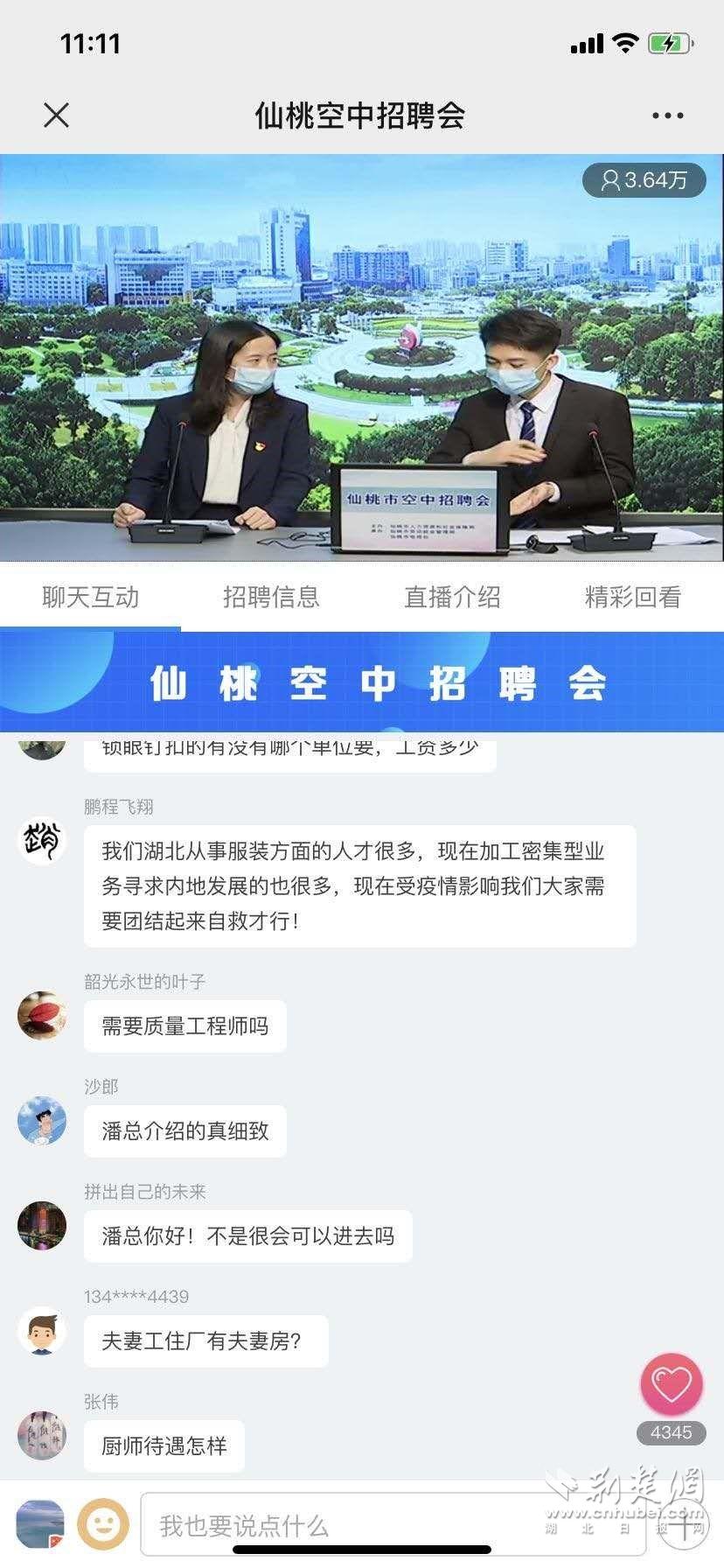This screenshot has height=1568, width=724.
Task: Switch to the 招聘信息 tab
Action: click(271, 597)
